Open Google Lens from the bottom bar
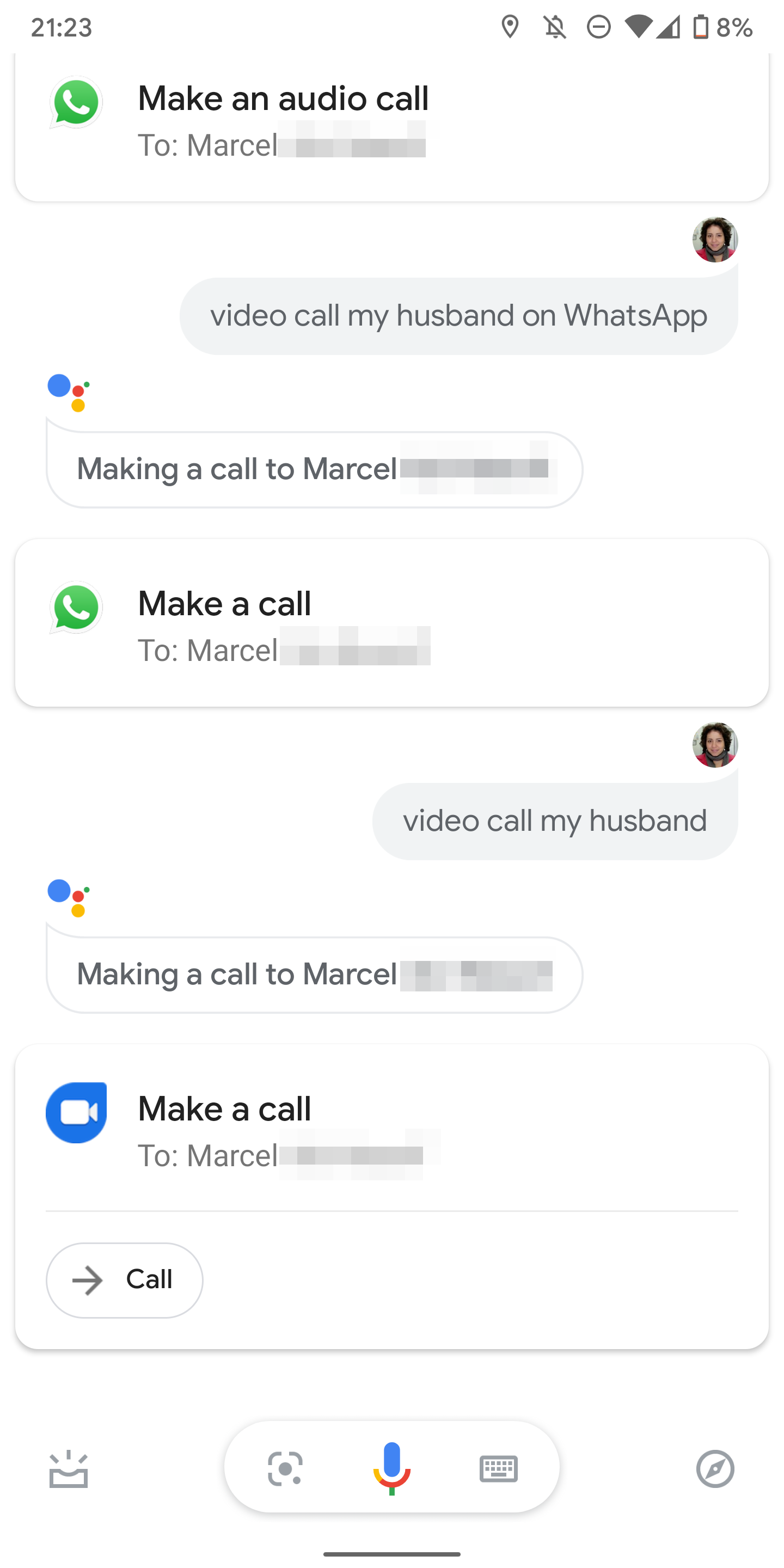 coord(284,1468)
